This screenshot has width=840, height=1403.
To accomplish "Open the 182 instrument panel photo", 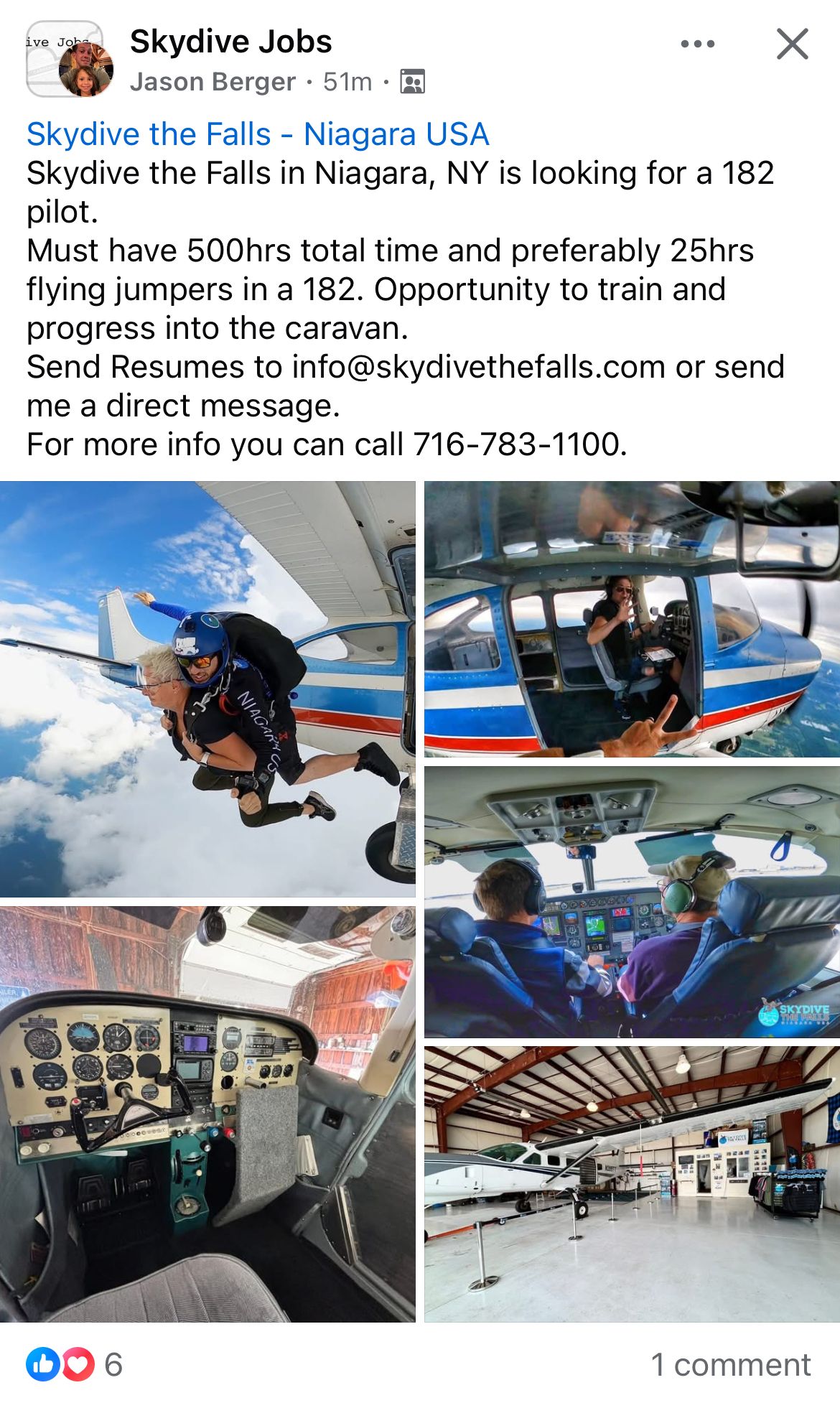I will click(x=207, y=1113).
